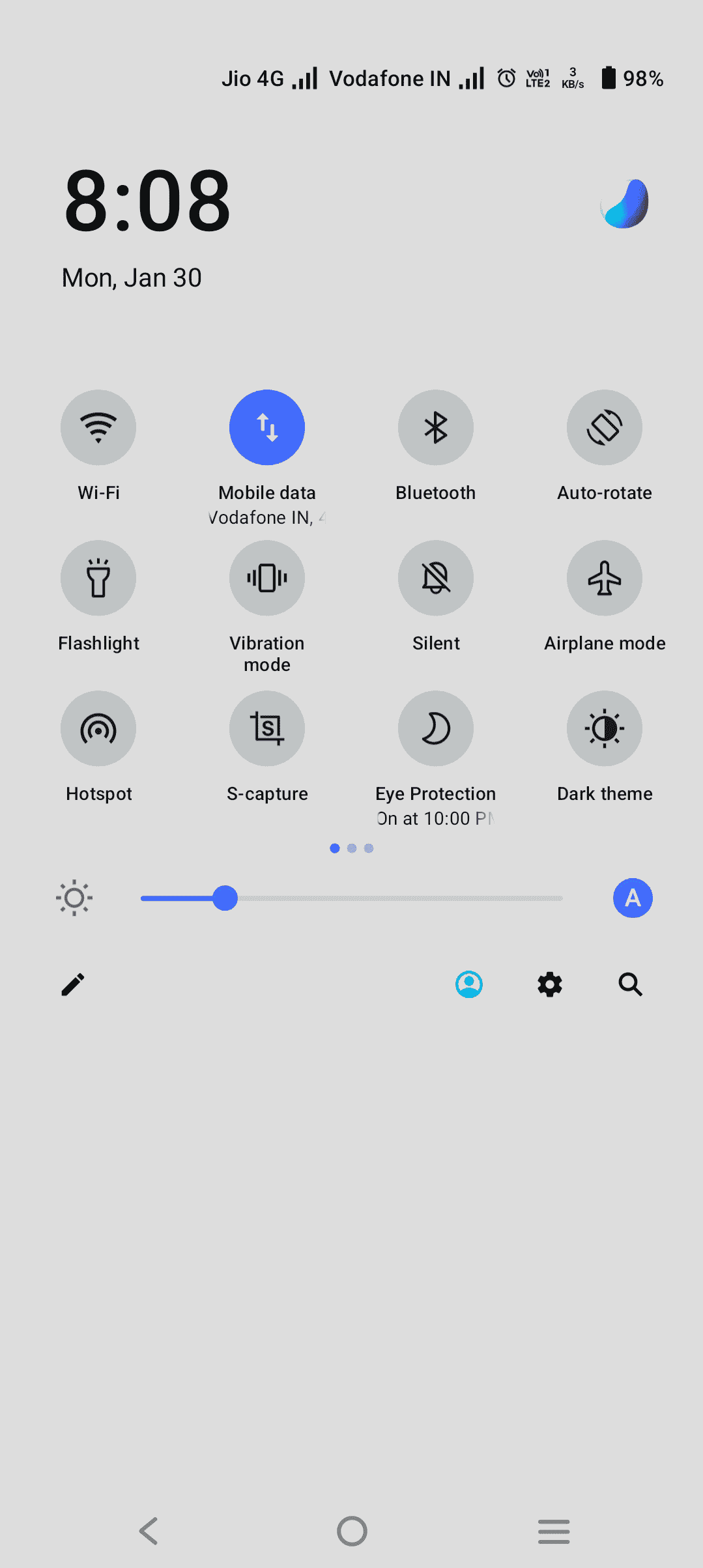Switch on Dark theme
Screen dimensions: 703x1568
click(605, 728)
